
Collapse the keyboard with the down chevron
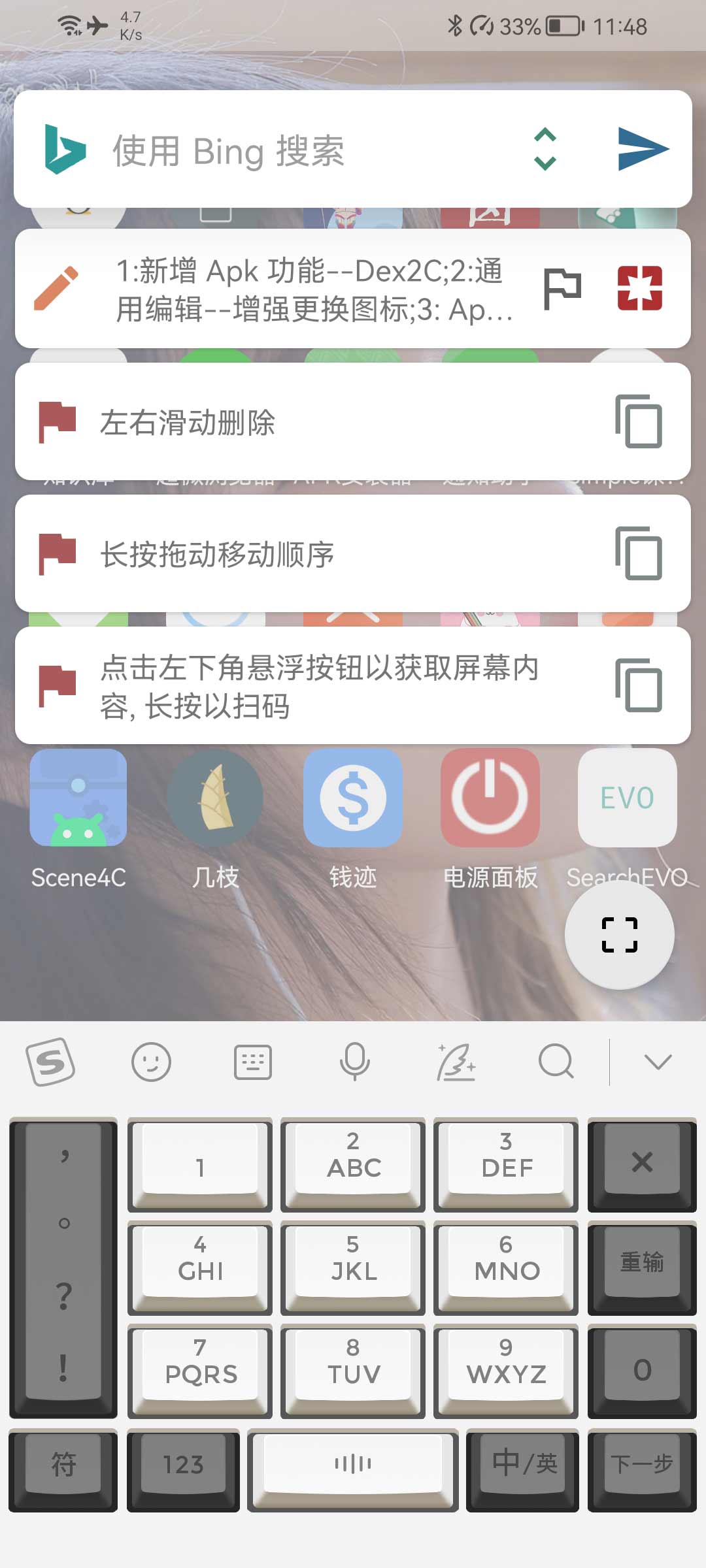(x=656, y=1062)
